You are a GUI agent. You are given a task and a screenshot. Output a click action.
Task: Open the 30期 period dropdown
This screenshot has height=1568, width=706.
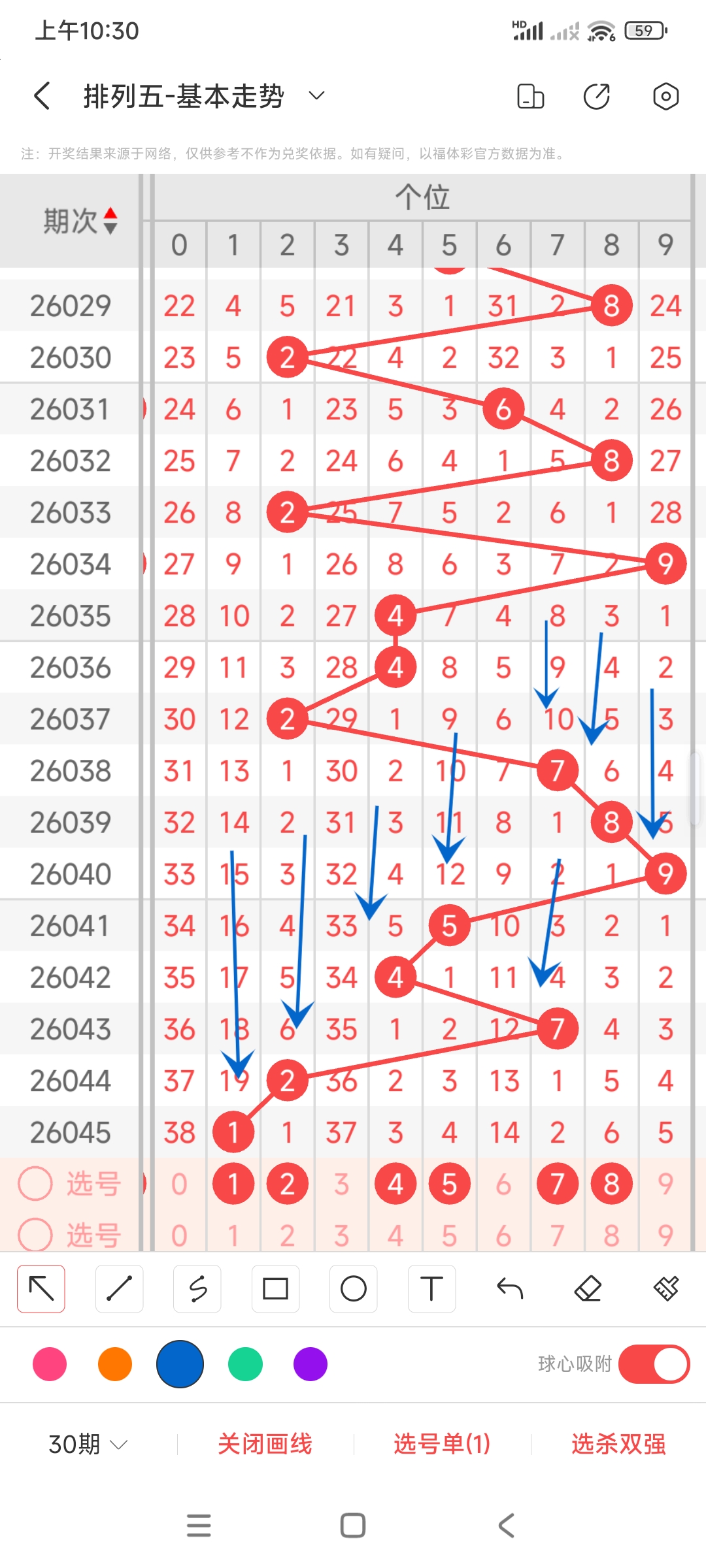pyautogui.click(x=88, y=1444)
